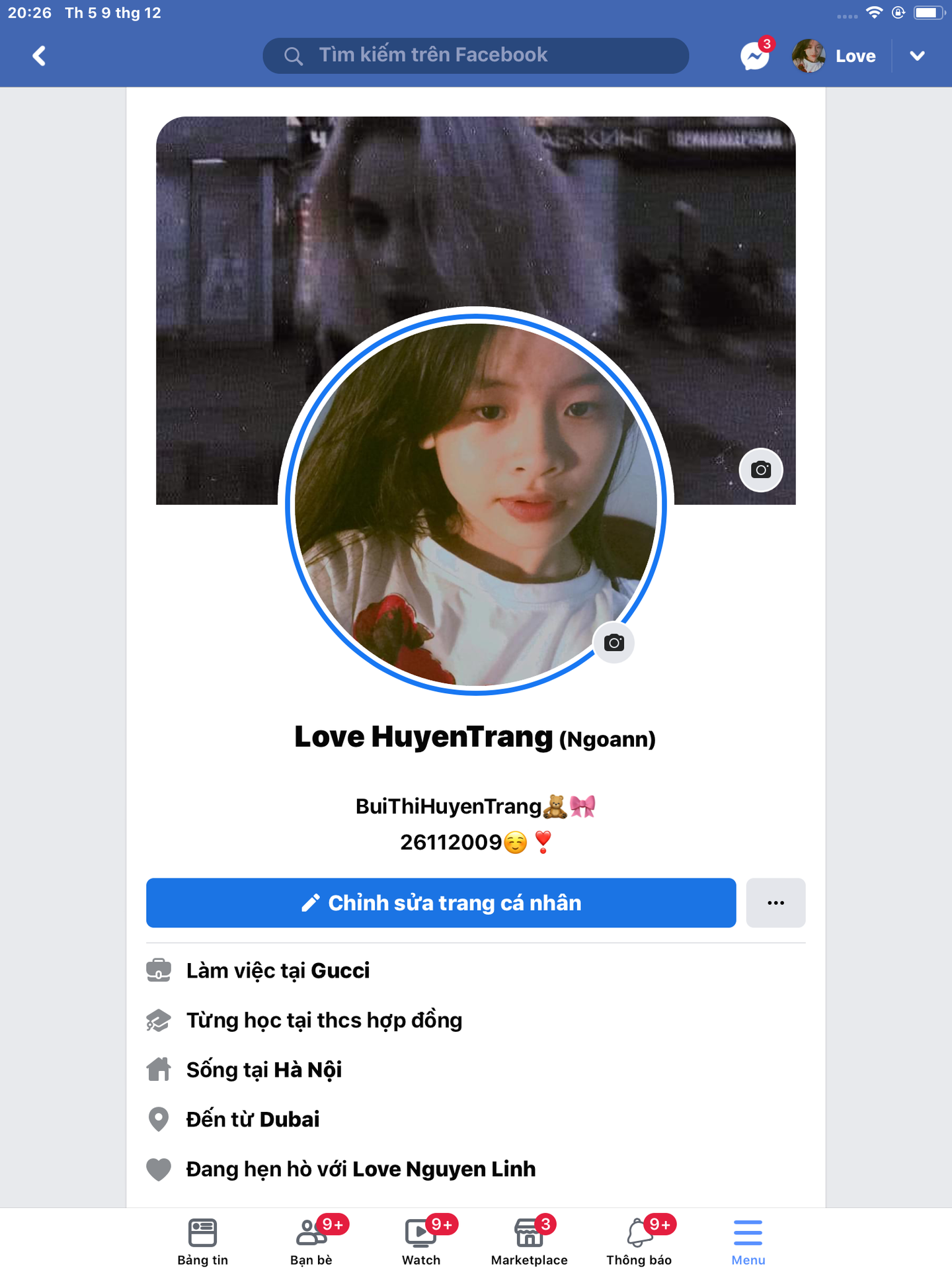The width and height of the screenshot is (952, 1270).
Task: Open the Marketplace tab
Action: coord(529,1242)
